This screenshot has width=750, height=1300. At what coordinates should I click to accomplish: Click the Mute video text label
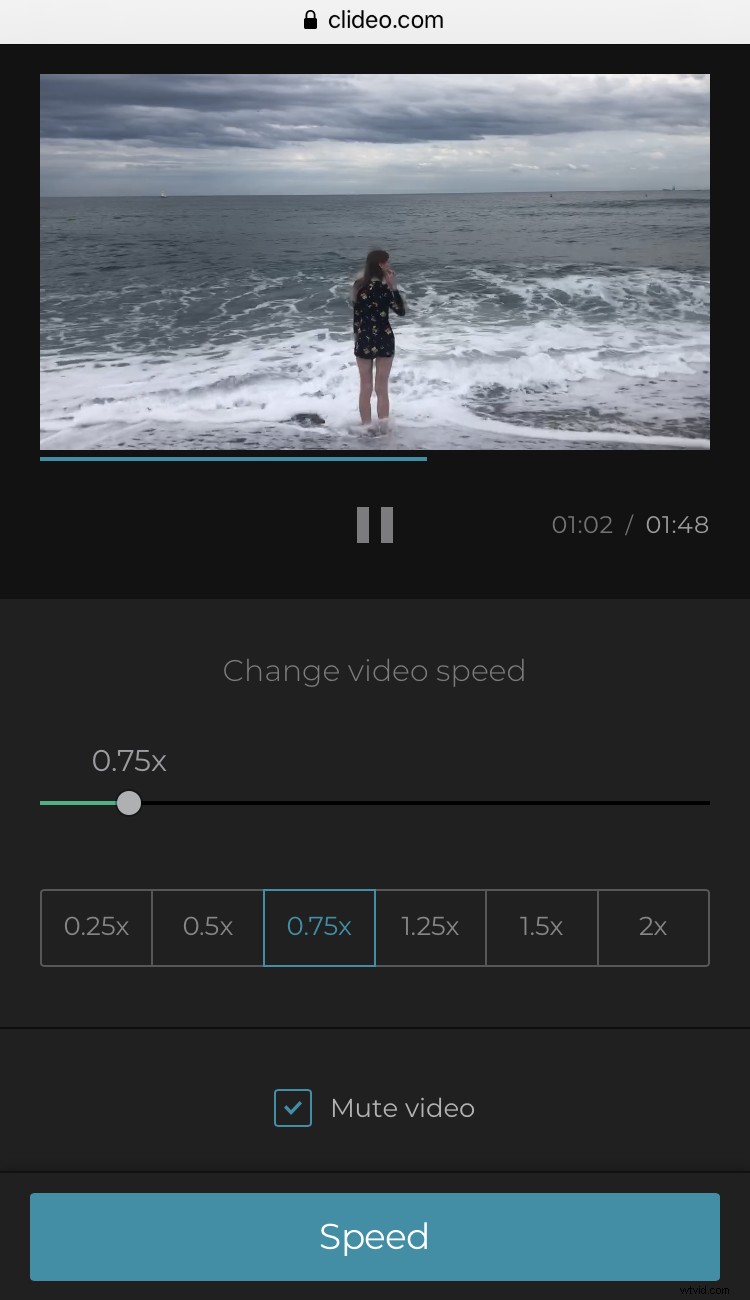pos(402,1108)
